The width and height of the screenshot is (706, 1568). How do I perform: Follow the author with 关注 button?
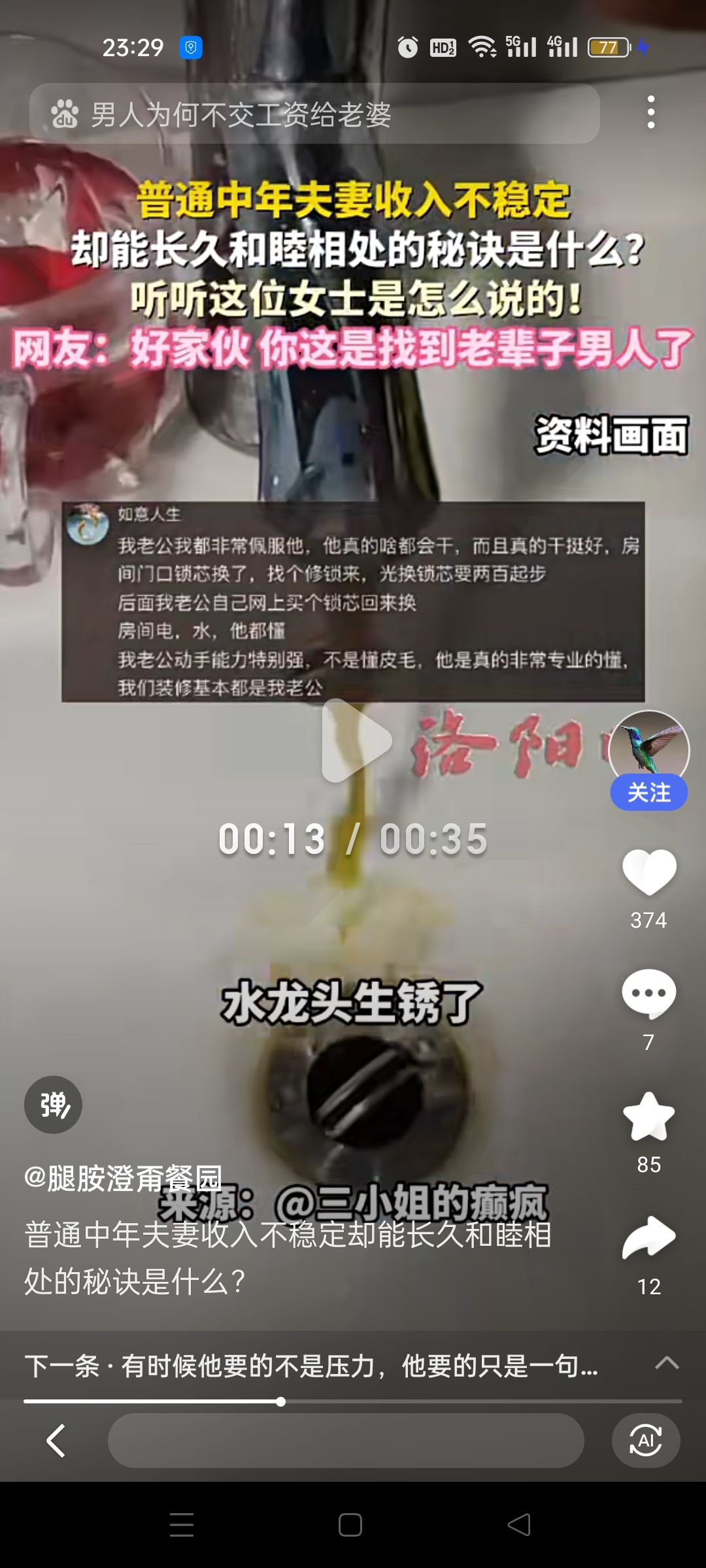coord(648,793)
